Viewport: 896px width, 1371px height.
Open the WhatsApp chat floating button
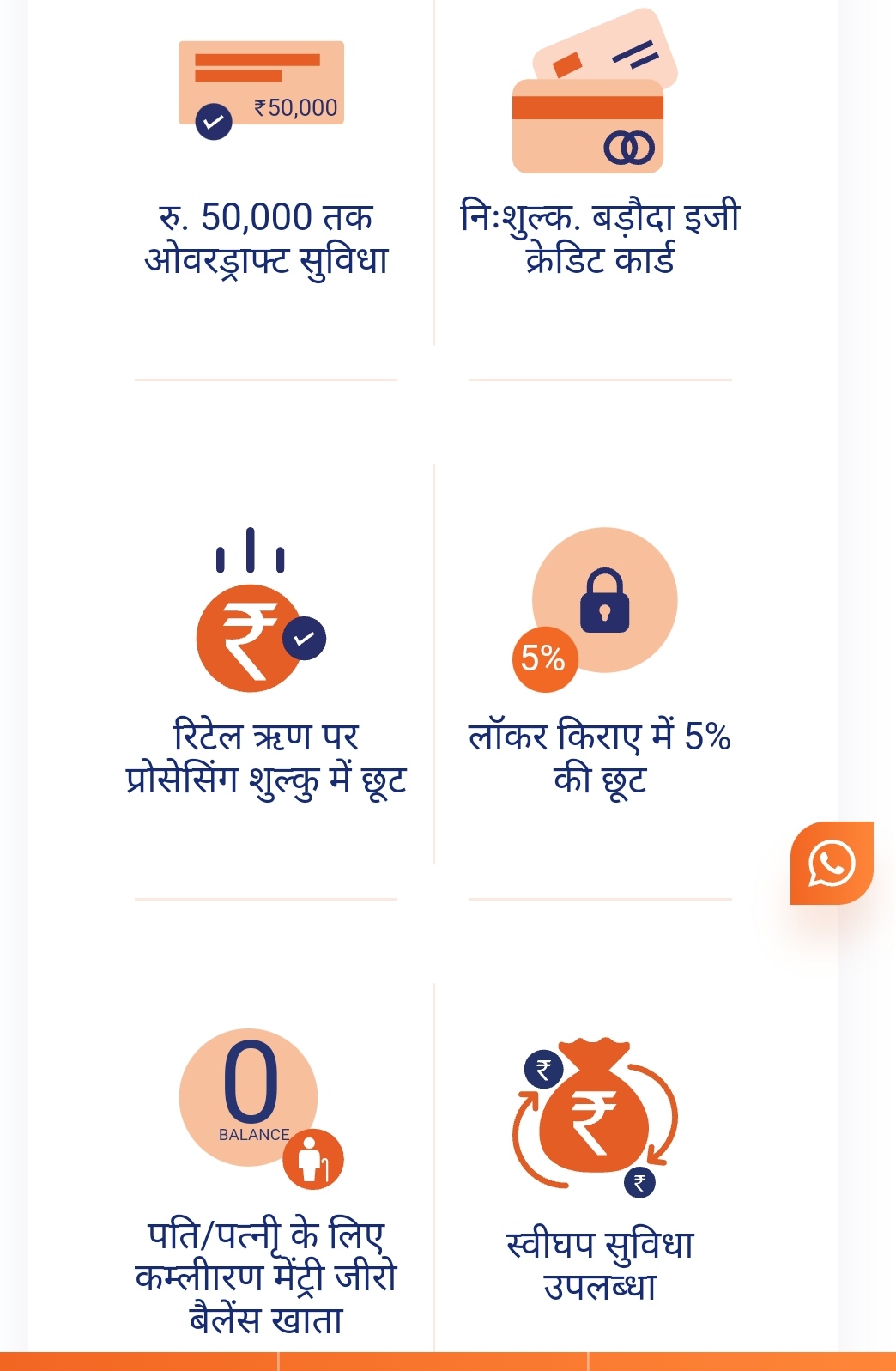pyautogui.click(x=831, y=863)
